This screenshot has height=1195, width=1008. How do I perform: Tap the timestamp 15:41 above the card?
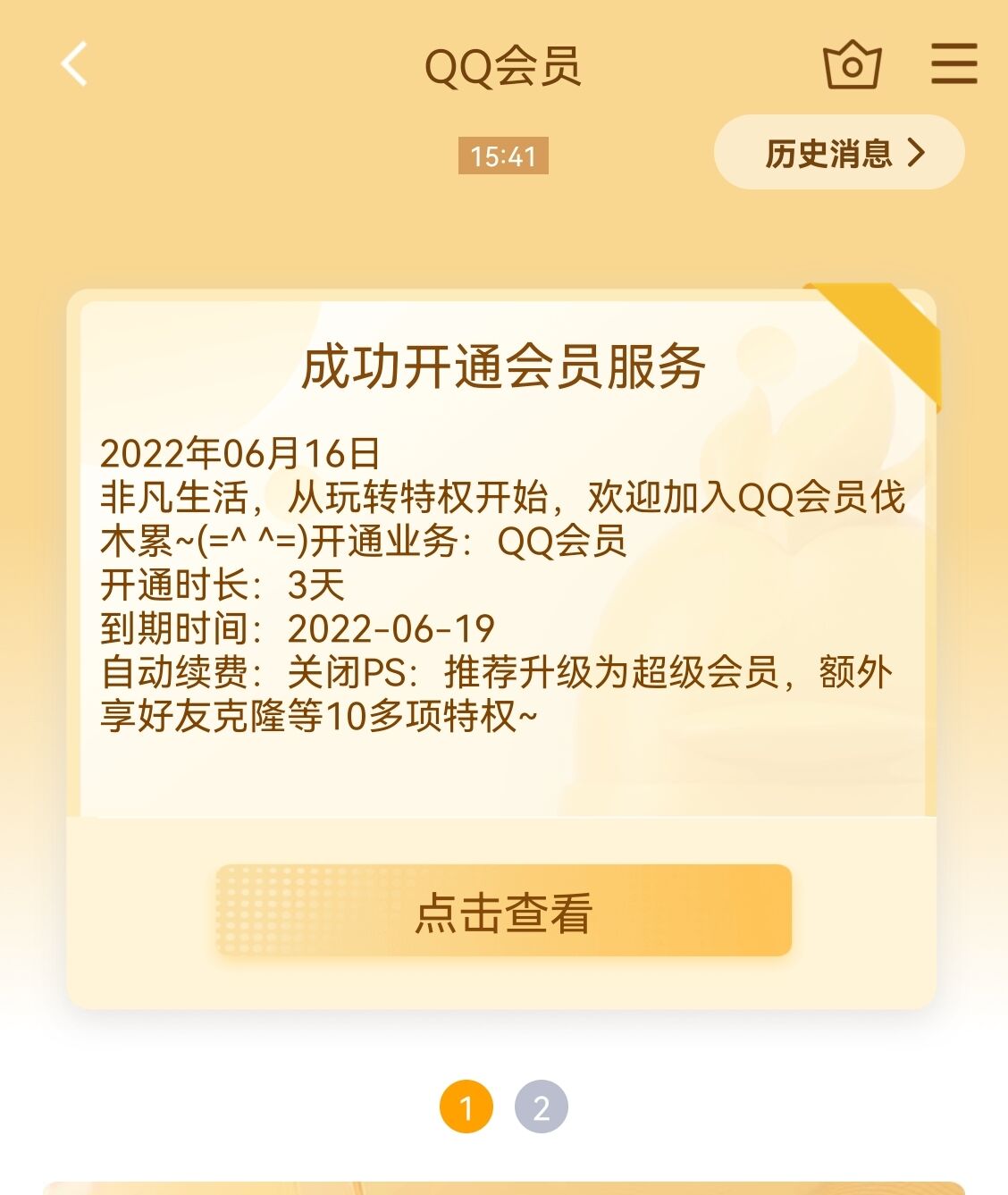(x=502, y=154)
